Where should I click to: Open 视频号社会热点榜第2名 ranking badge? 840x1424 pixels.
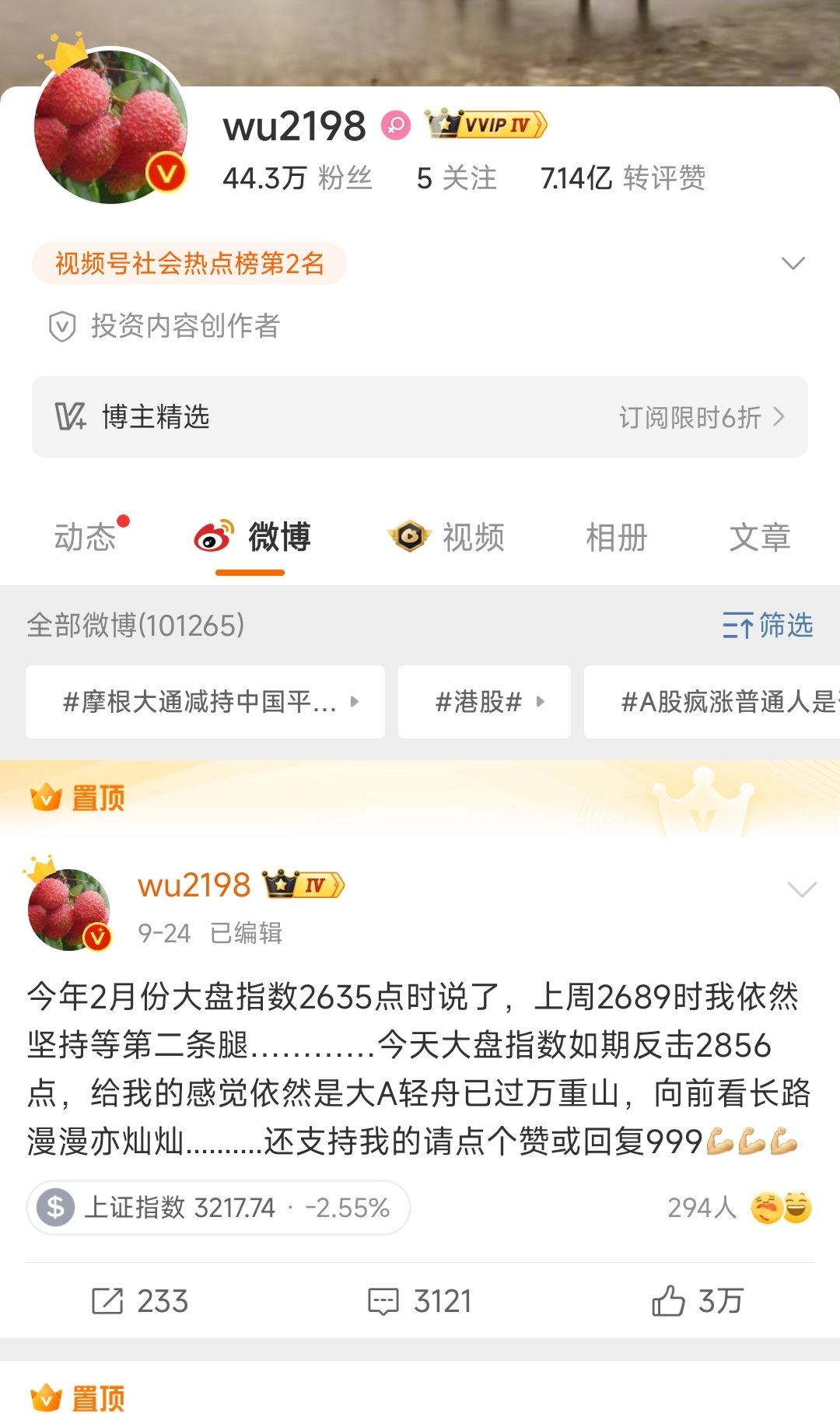[x=189, y=263]
